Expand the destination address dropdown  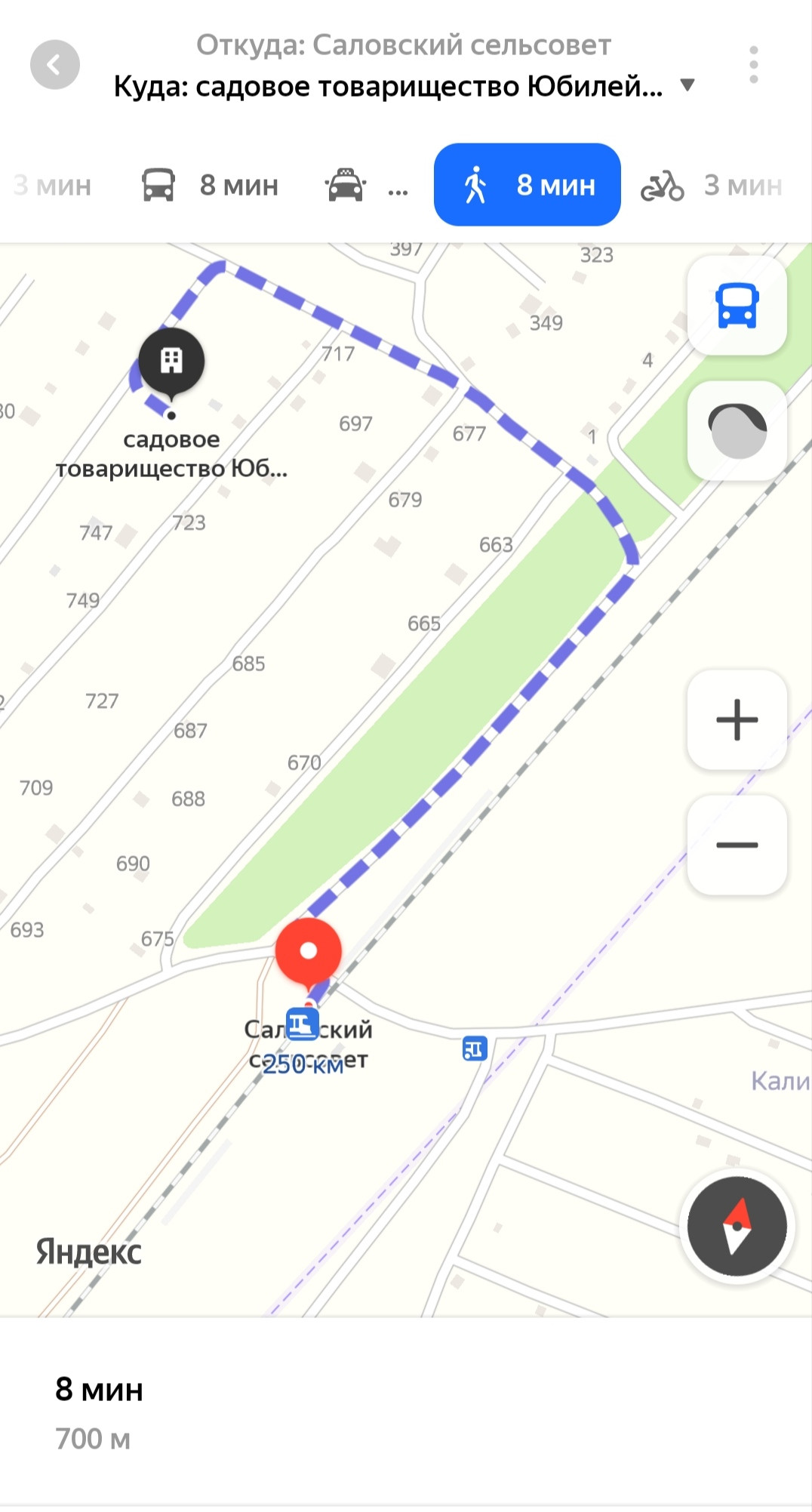(687, 85)
